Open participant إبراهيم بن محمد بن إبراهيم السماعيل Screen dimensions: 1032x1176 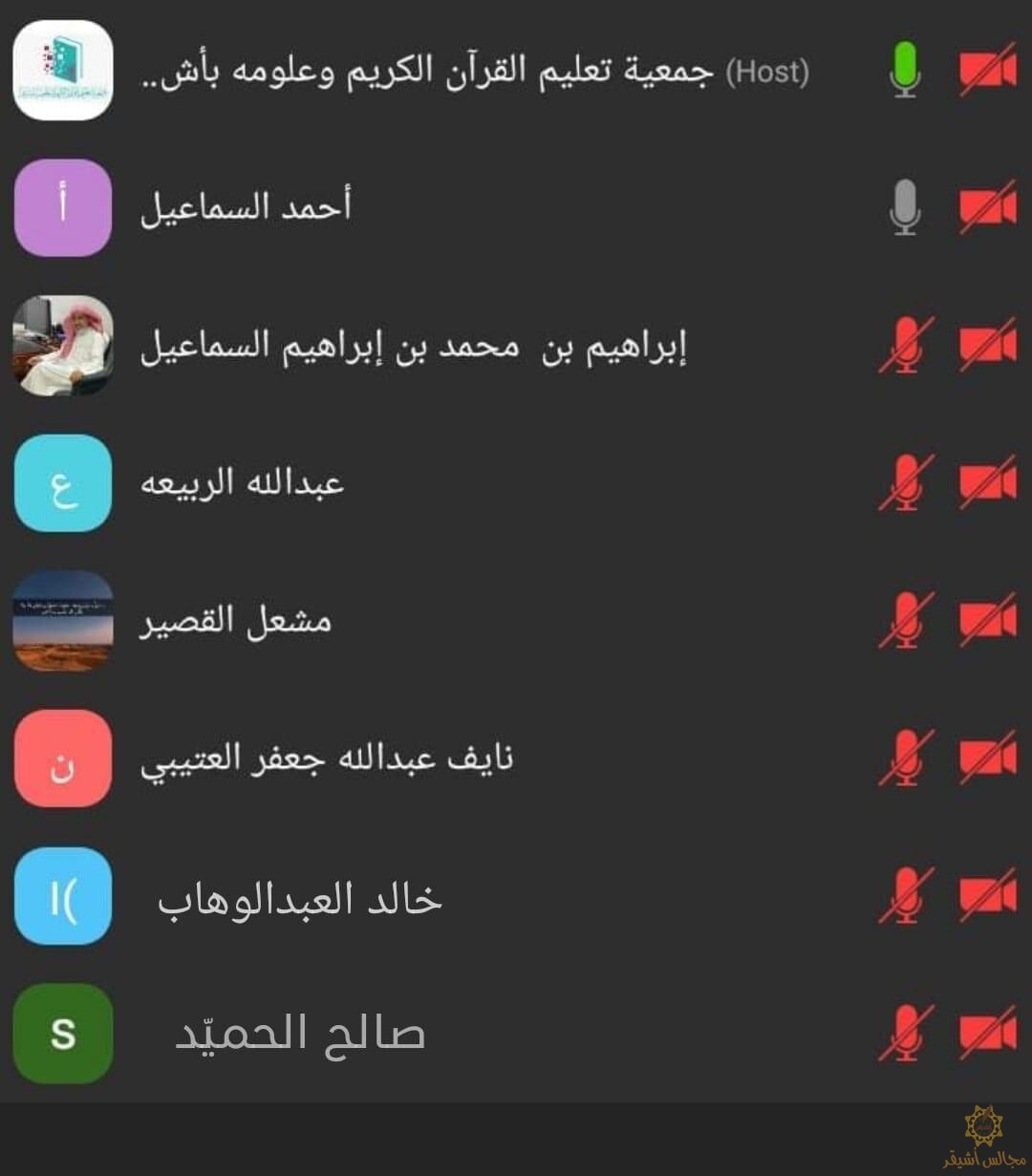(x=413, y=346)
